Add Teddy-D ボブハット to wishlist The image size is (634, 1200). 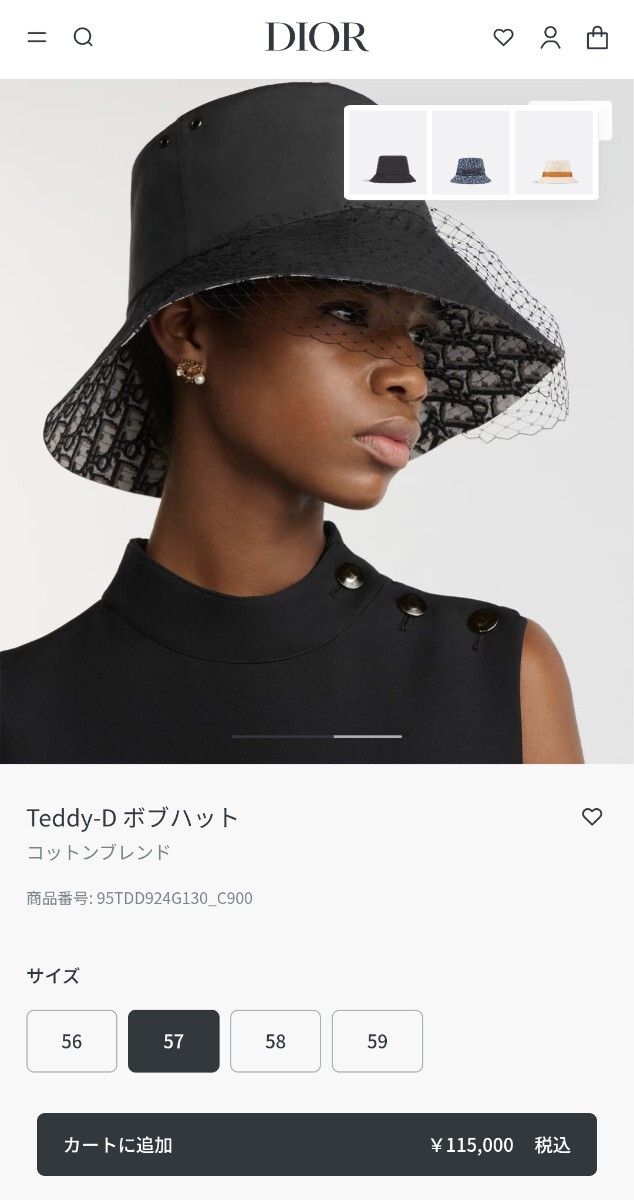tap(592, 817)
